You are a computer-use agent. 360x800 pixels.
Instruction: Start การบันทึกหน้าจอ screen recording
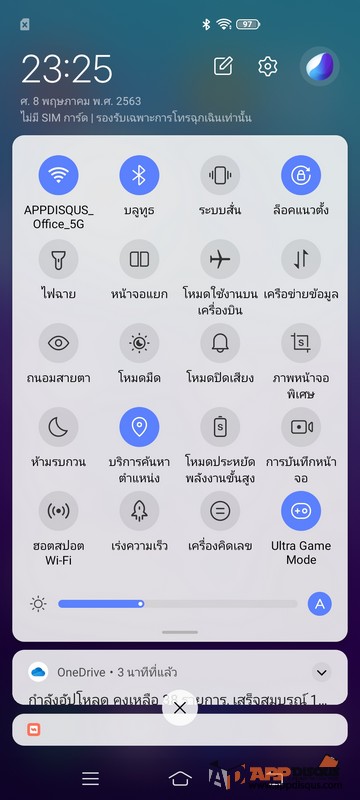pyautogui.click(x=301, y=427)
